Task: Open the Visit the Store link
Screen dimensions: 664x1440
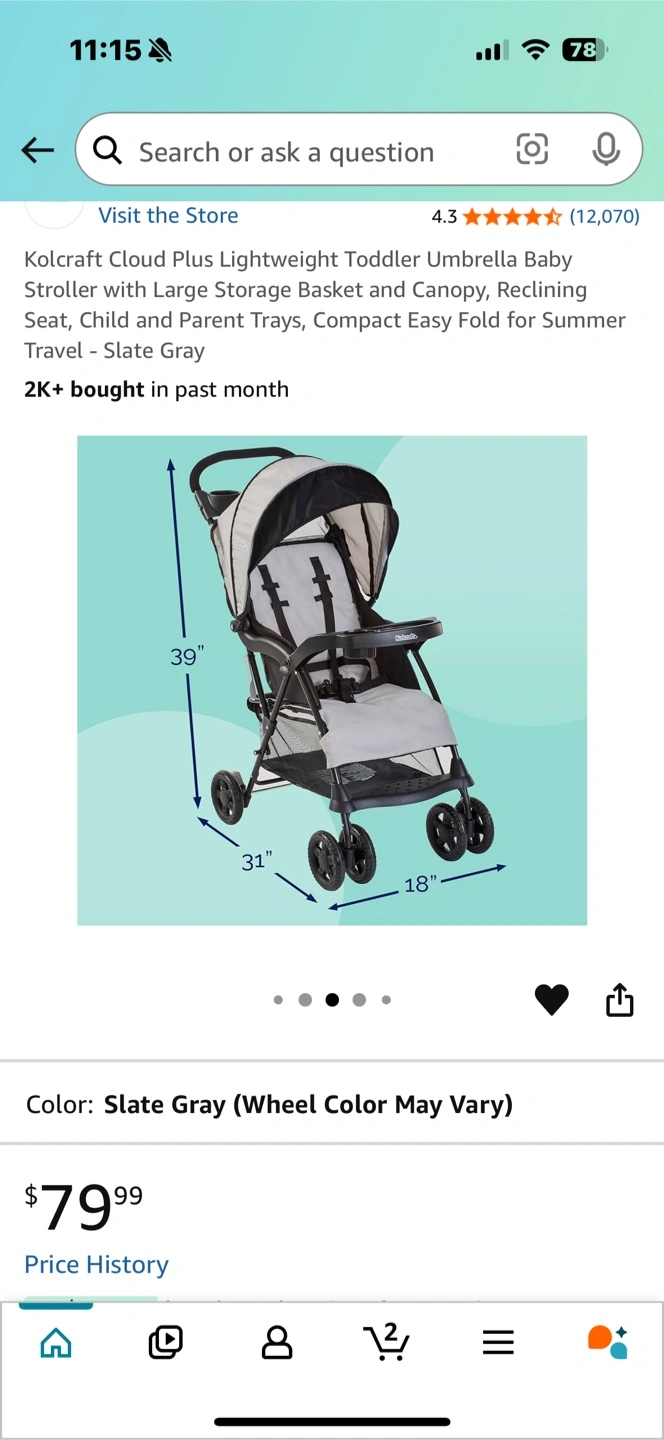Action: pos(168,215)
